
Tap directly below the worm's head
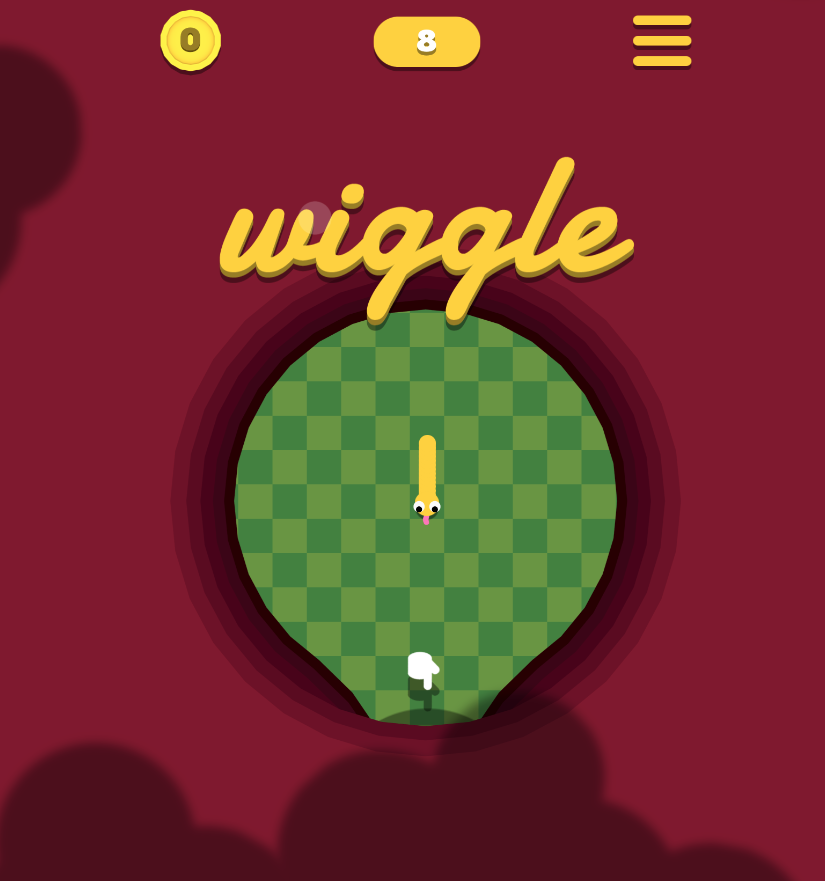point(426,540)
